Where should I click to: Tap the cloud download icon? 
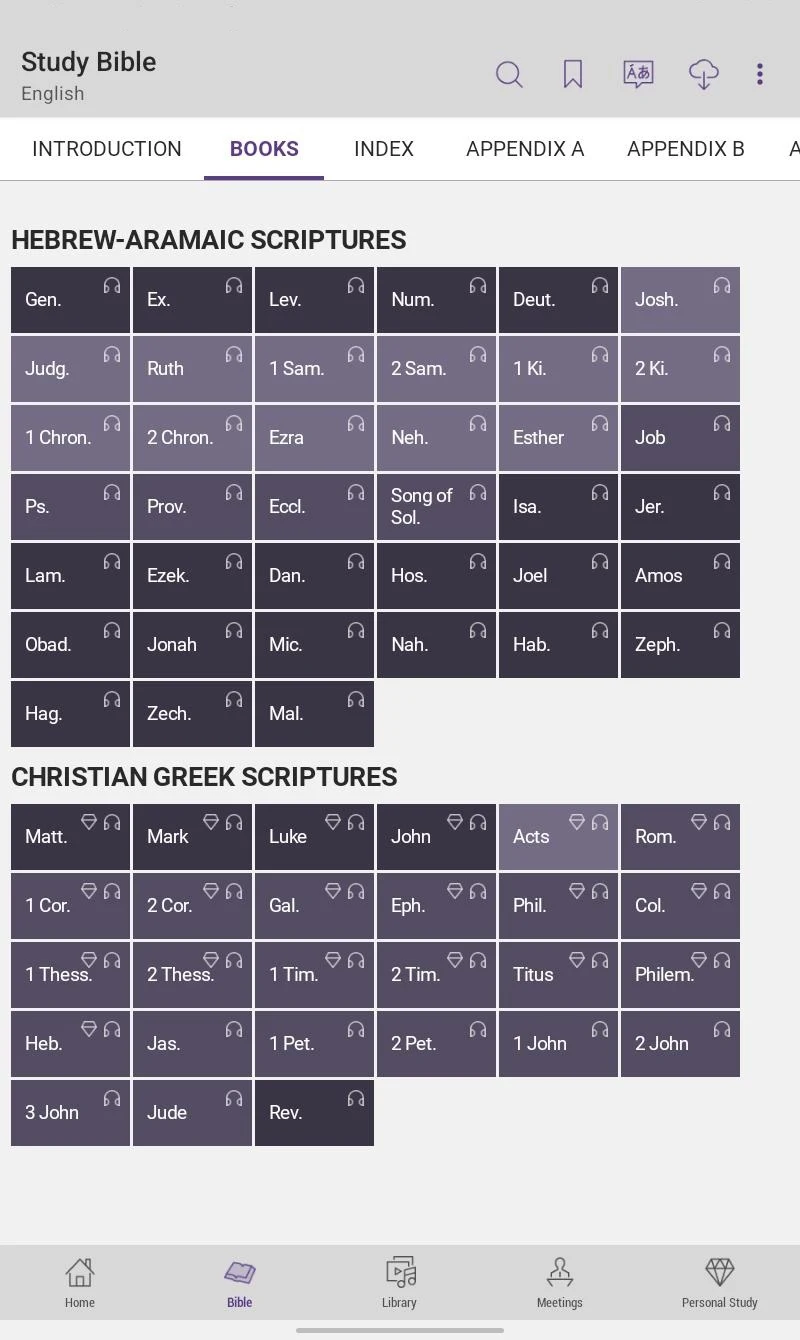pyautogui.click(x=704, y=74)
